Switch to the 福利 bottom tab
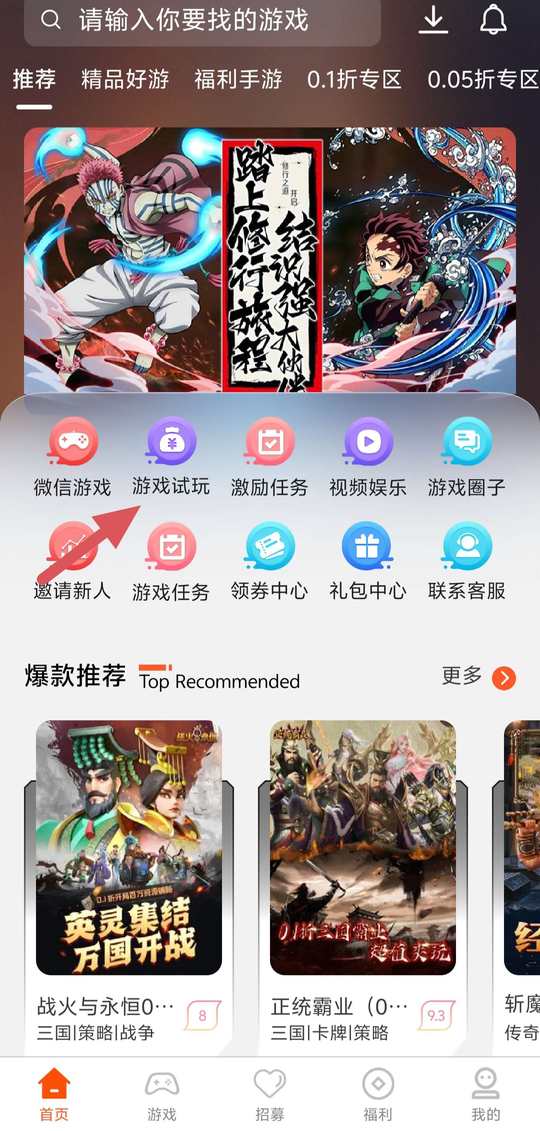Screen dimensions: 540x1131 click(x=377, y=1095)
